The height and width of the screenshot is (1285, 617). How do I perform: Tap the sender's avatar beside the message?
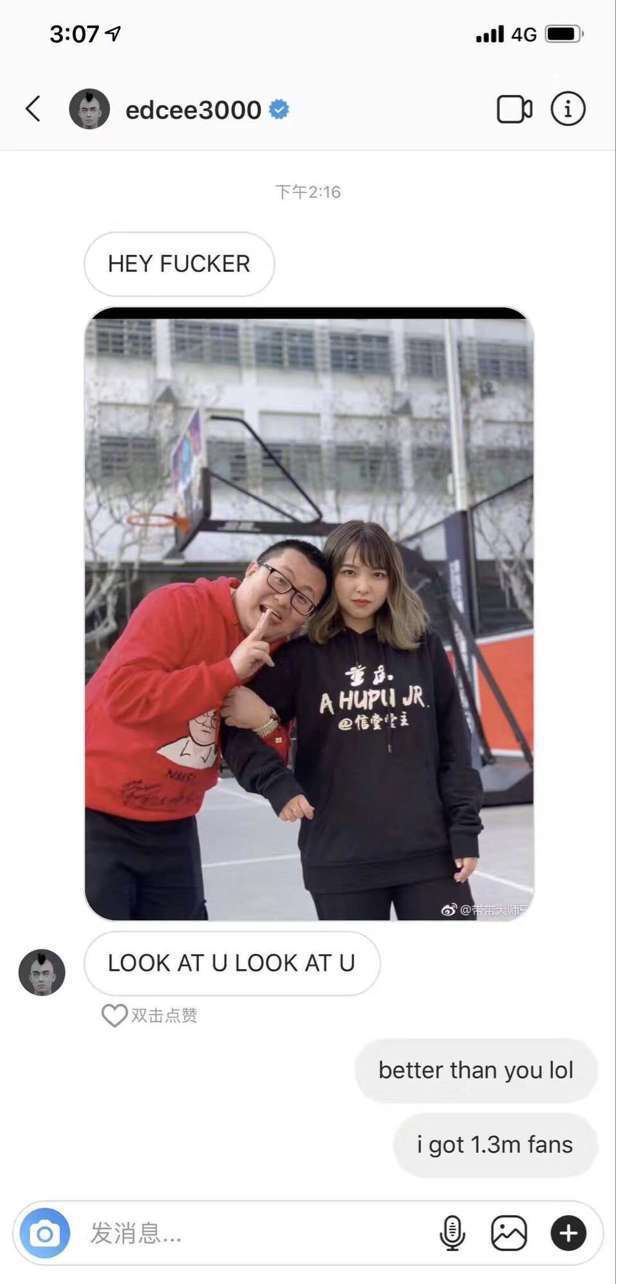(x=42, y=972)
